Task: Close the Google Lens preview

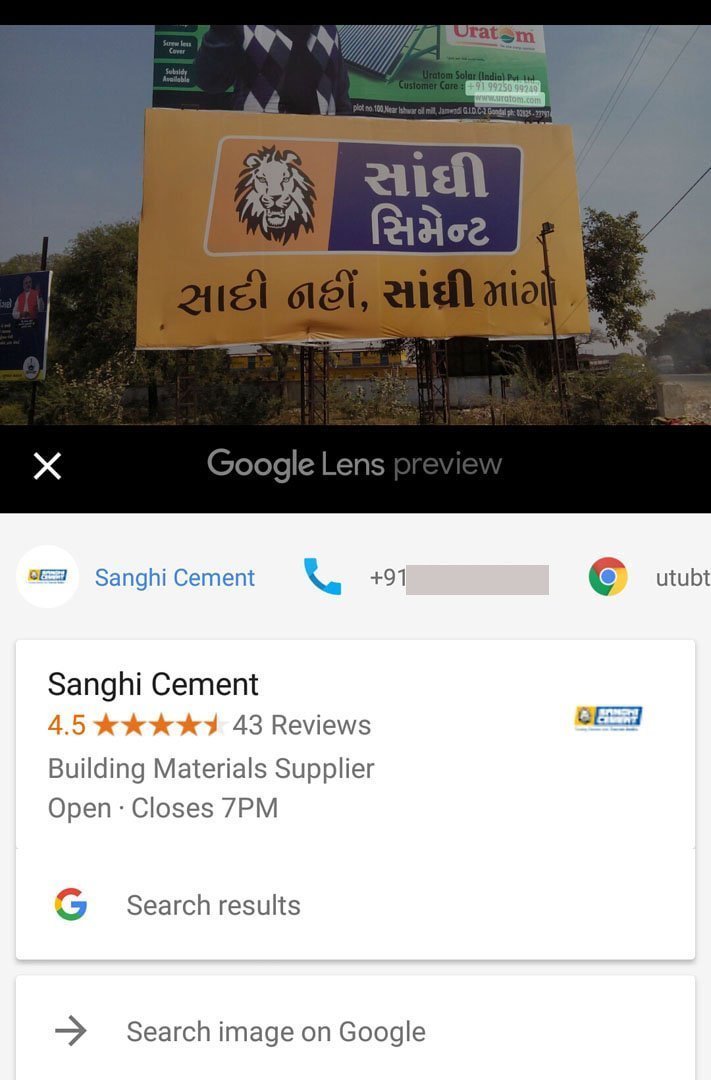Action: click(47, 465)
